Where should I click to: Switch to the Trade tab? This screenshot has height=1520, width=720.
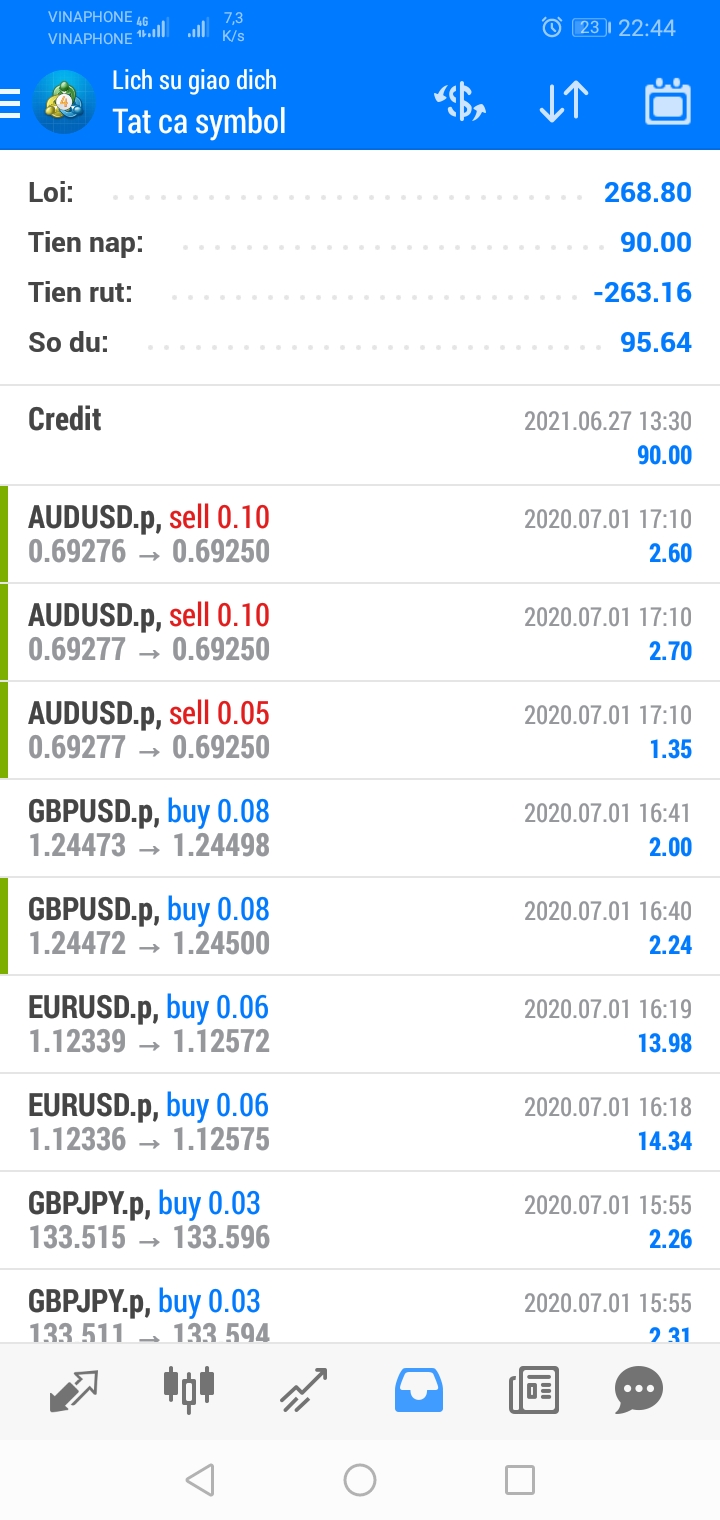[303, 1390]
